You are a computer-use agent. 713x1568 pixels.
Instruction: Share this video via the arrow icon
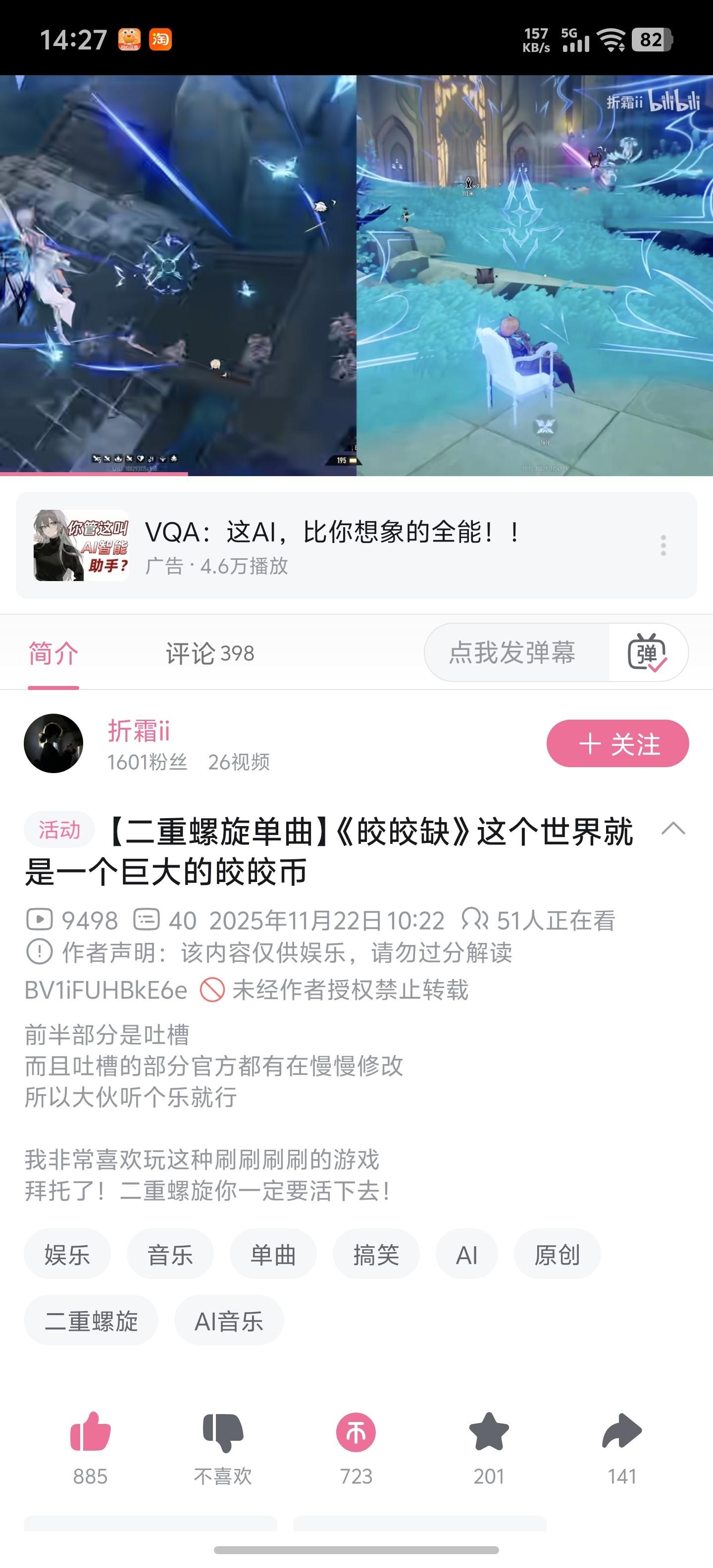[622, 1432]
